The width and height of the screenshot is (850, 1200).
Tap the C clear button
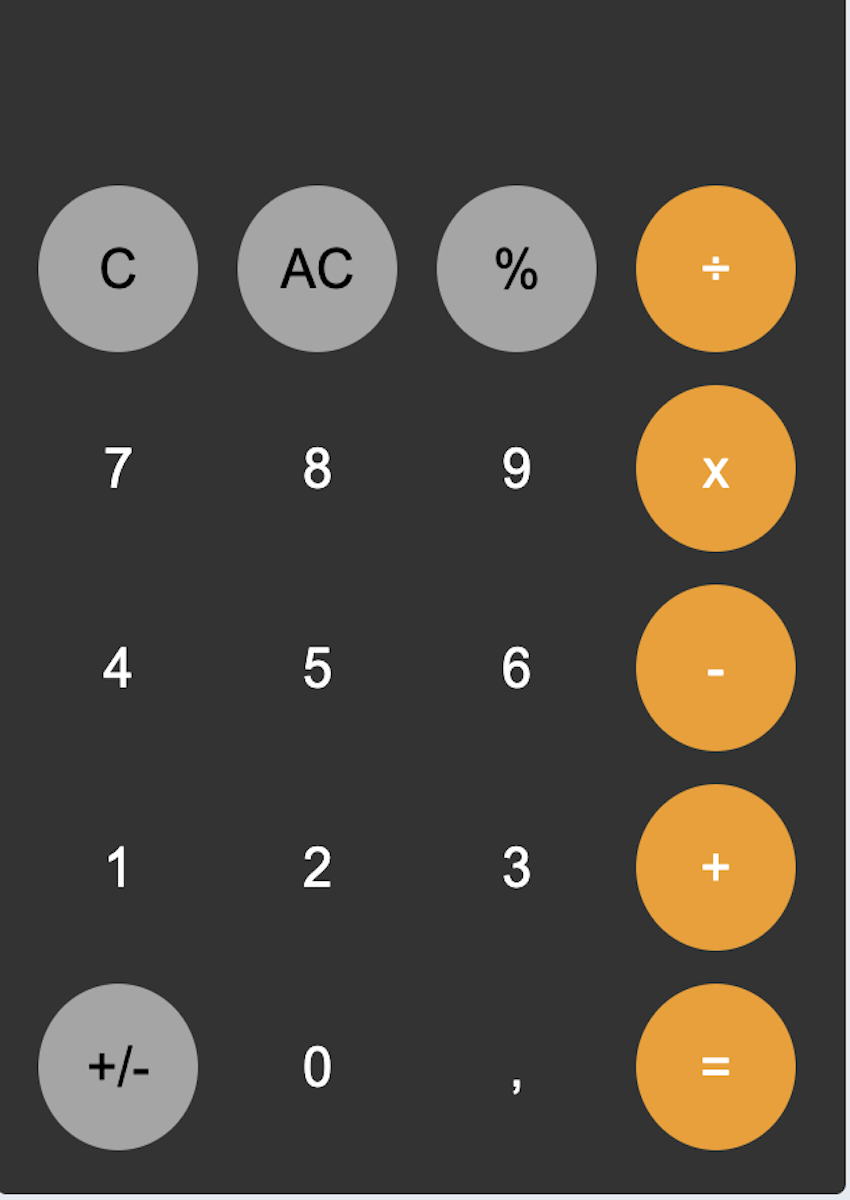pos(118,268)
